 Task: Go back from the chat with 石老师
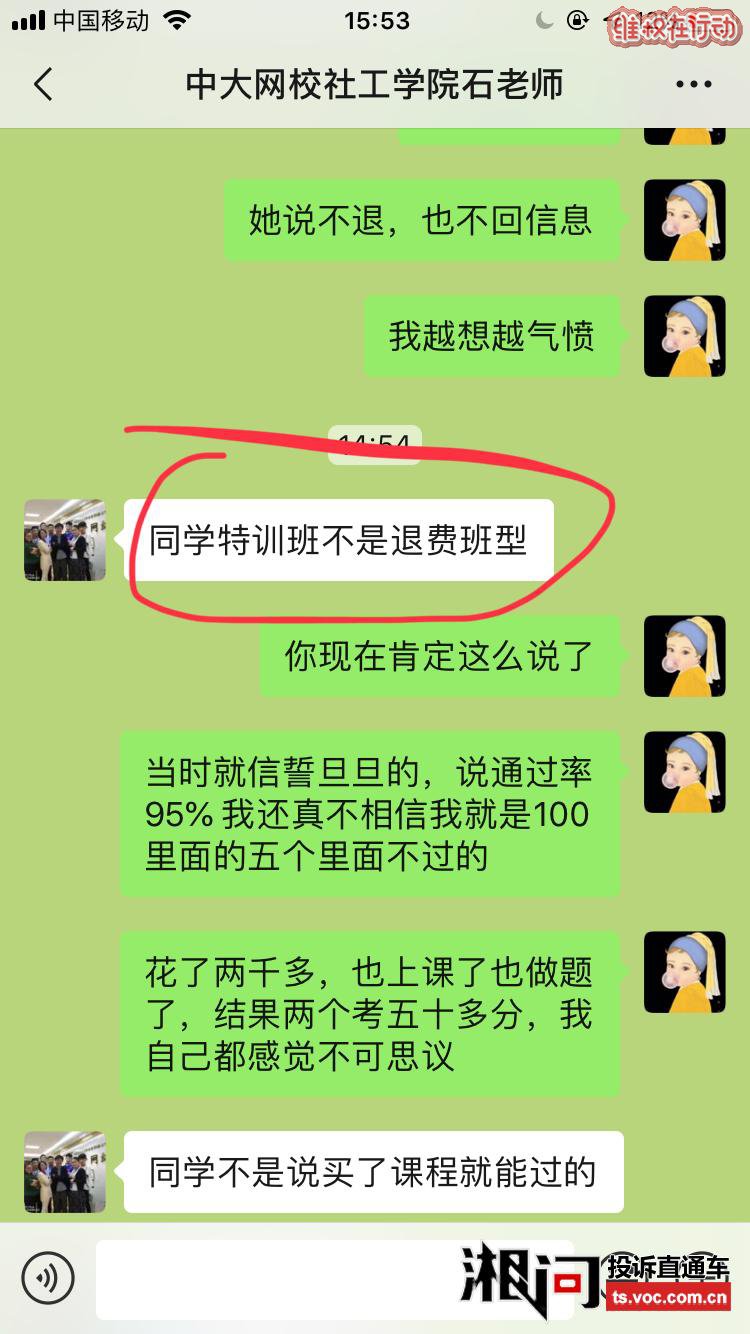[43, 85]
